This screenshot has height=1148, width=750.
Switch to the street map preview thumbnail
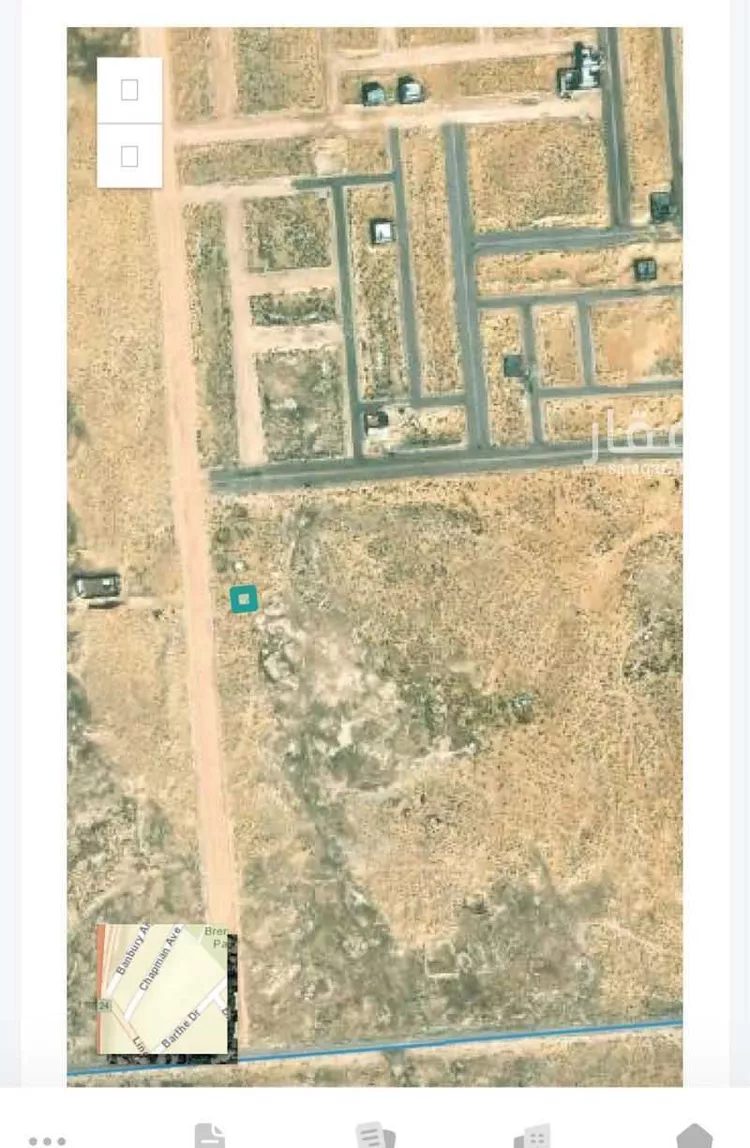[x=166, y=988]
